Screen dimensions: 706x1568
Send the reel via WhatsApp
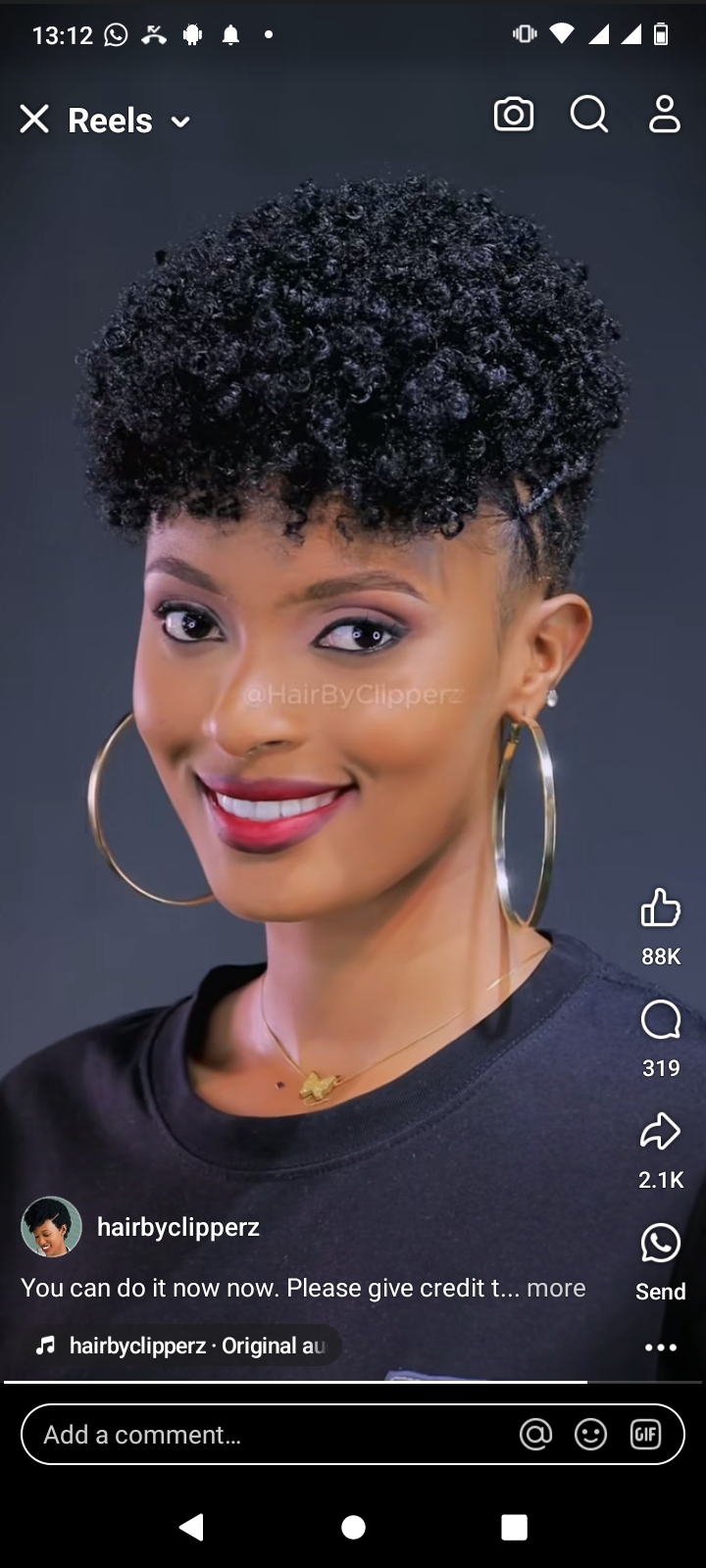(x=660, y=1244)
